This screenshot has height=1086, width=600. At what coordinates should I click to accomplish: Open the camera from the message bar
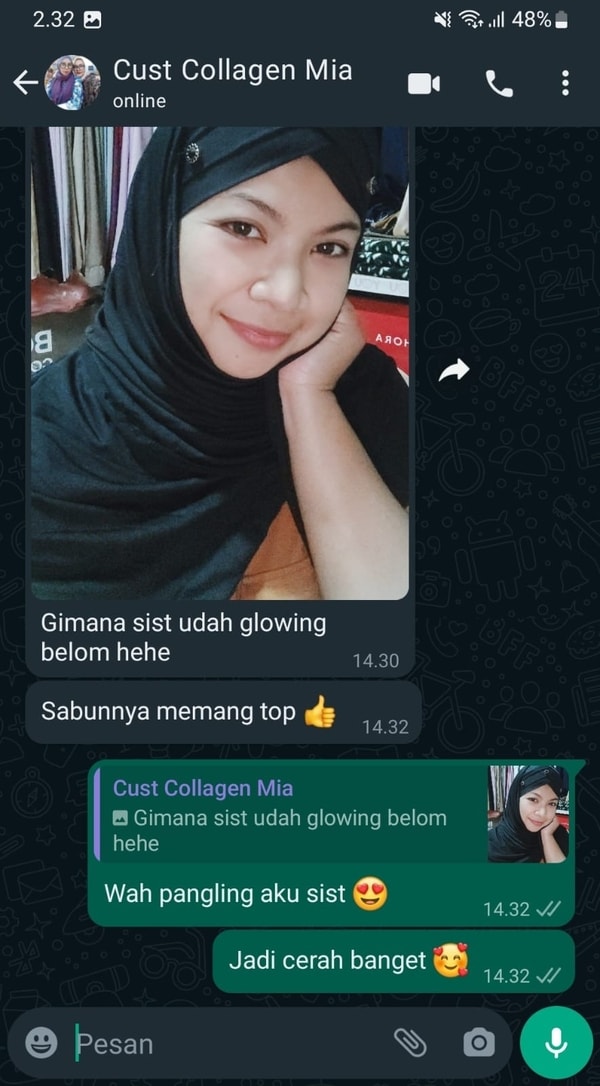pos(479,1043)
